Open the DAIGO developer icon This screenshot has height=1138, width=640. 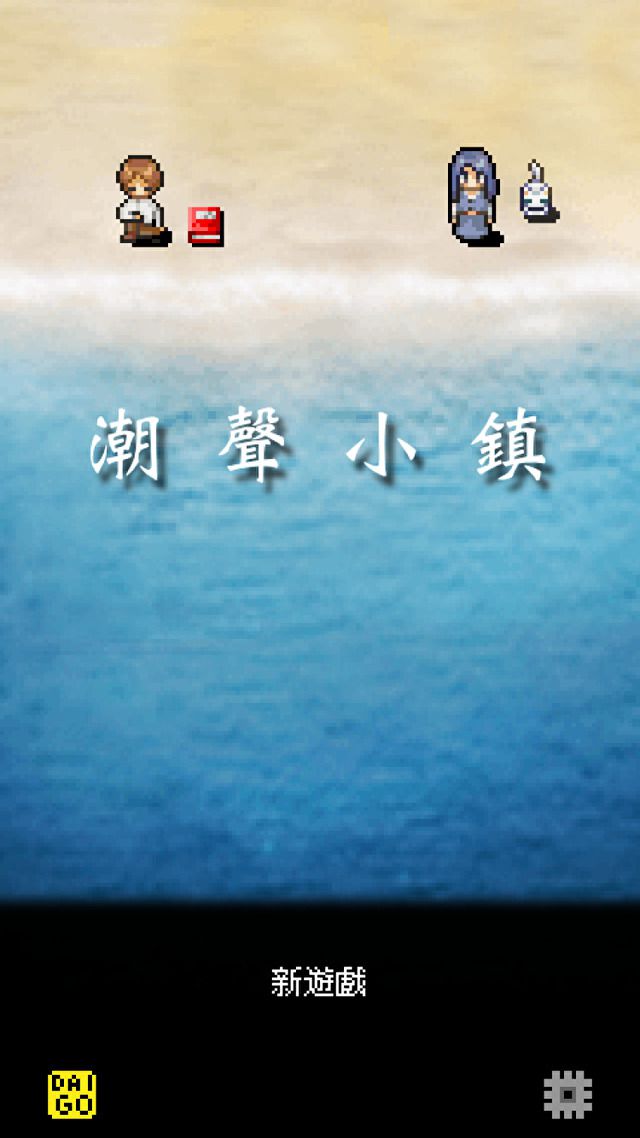[73, 1094]
